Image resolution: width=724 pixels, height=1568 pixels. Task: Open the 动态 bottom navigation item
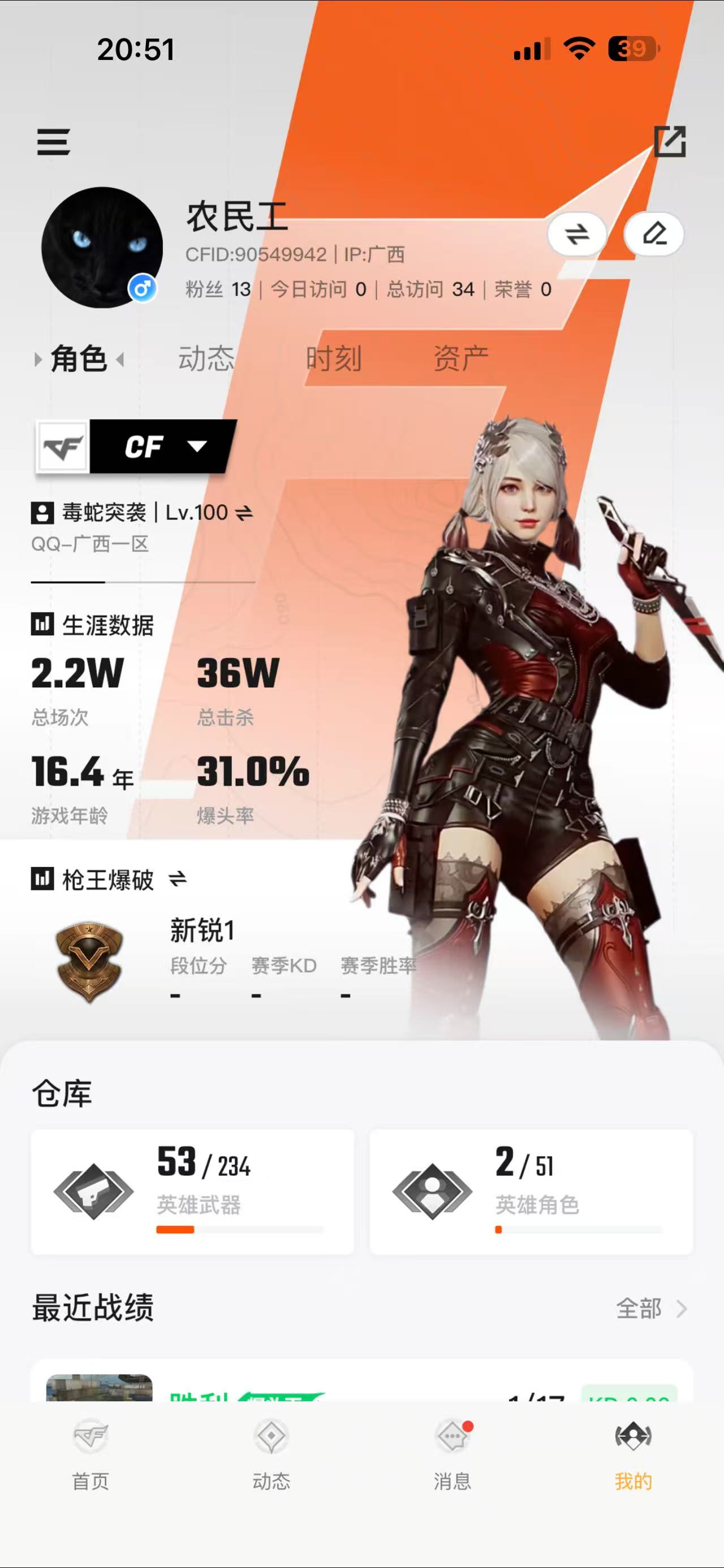click(x=271, y=1455)
